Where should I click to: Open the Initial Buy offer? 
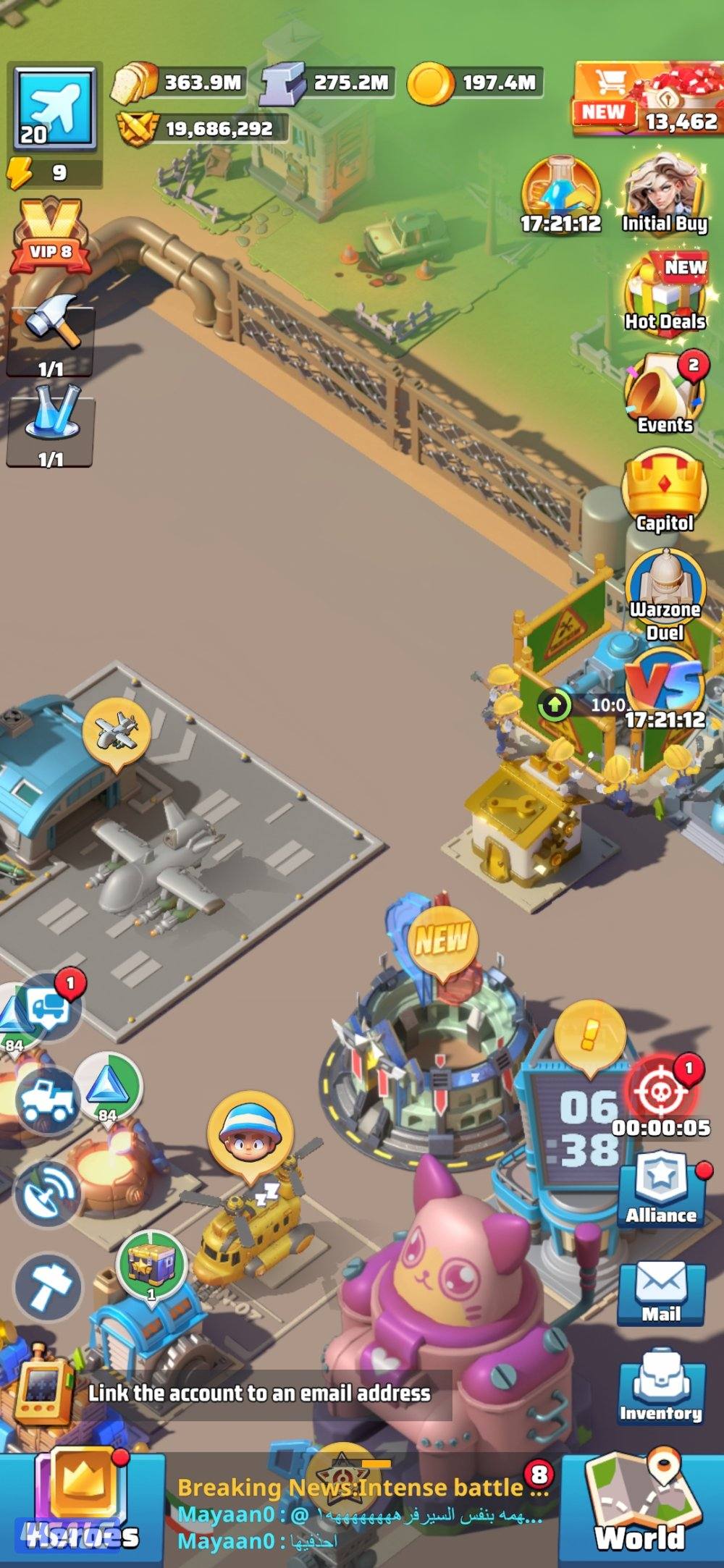pyautogui.click(x=662, y=192)
